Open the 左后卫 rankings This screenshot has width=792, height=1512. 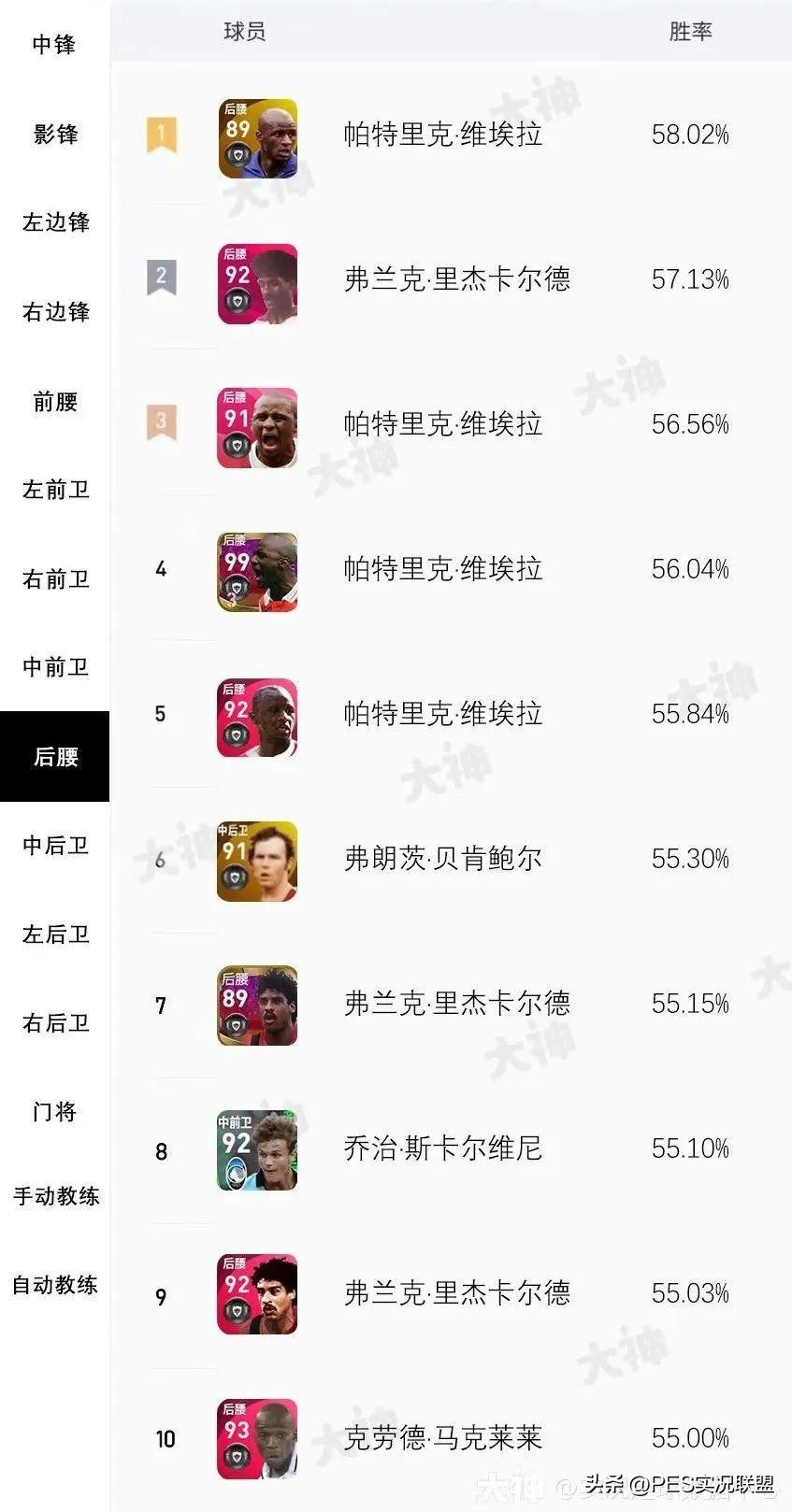pos(54,934)
